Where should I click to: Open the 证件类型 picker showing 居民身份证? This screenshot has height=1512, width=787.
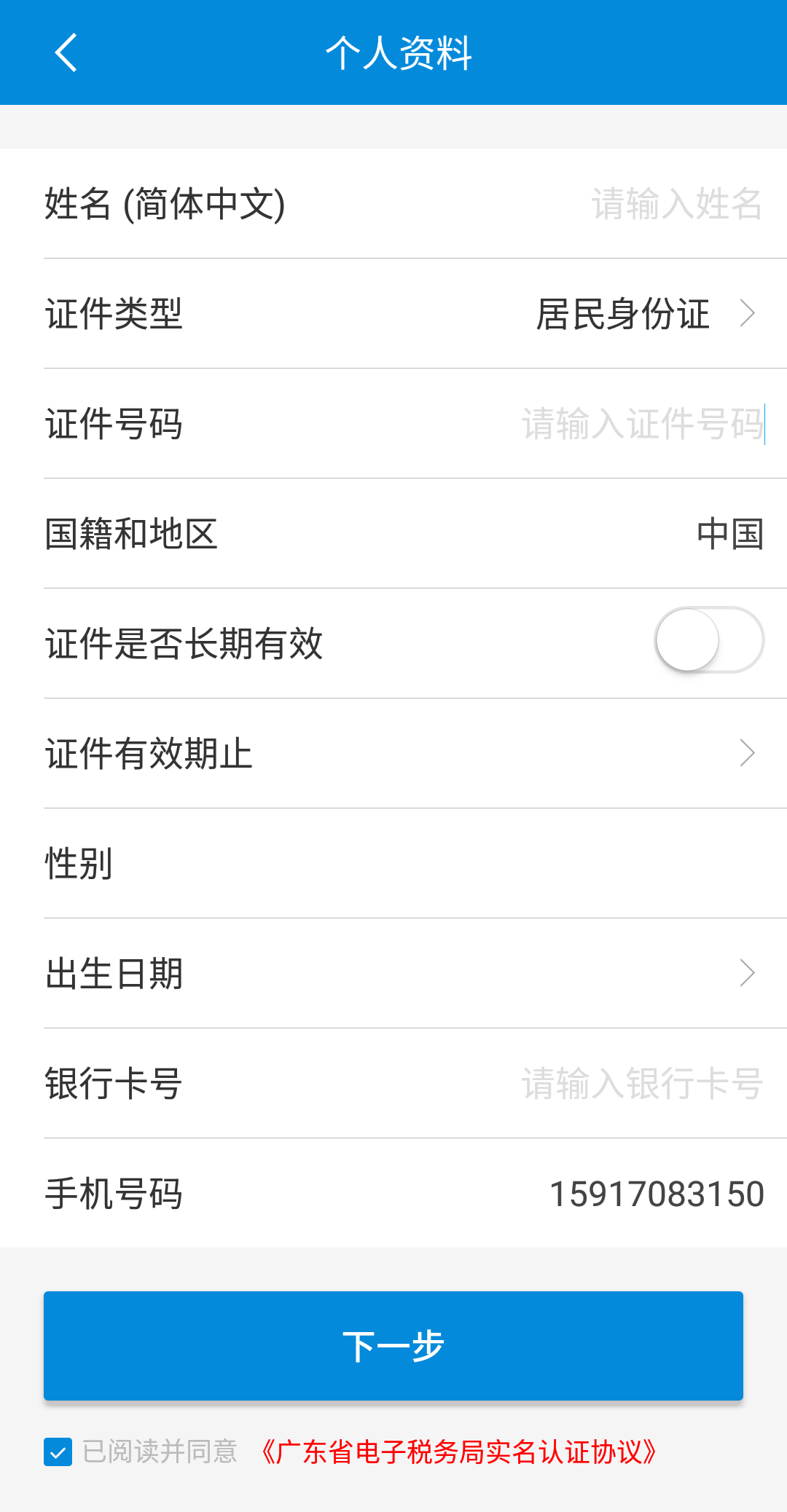tap(644, 314)
